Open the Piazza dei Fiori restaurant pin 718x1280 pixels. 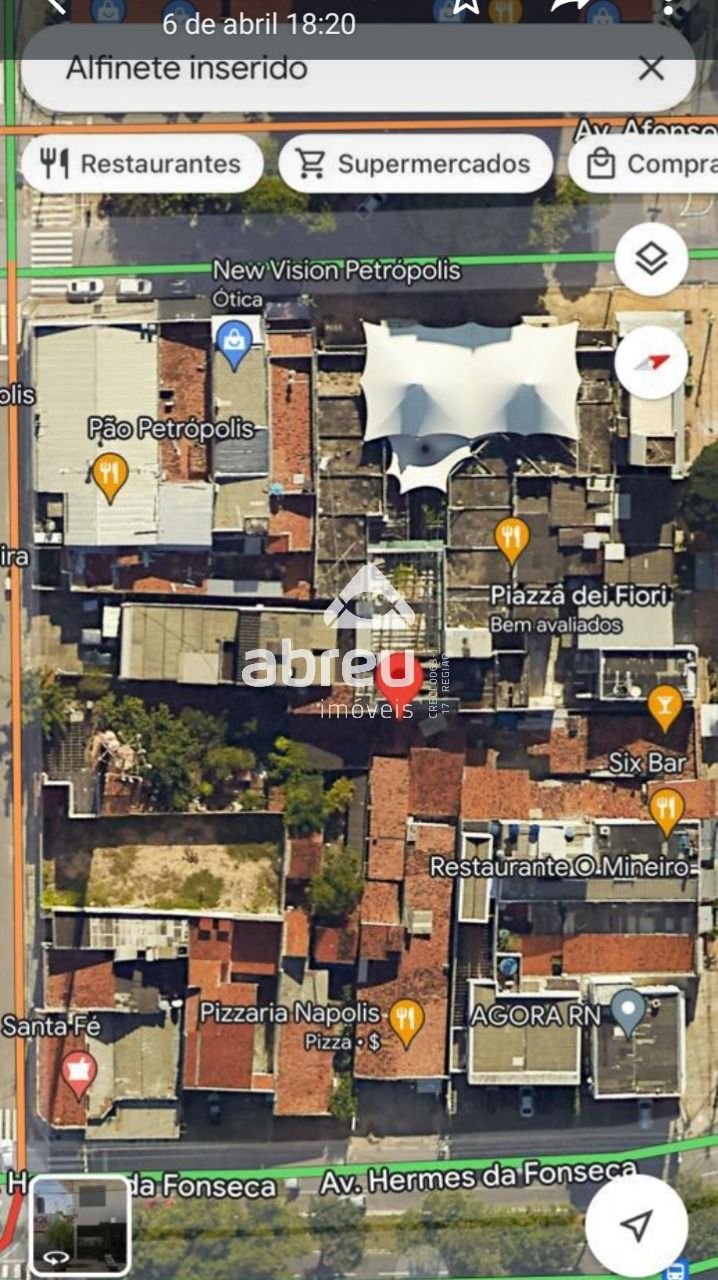point(512,538)
